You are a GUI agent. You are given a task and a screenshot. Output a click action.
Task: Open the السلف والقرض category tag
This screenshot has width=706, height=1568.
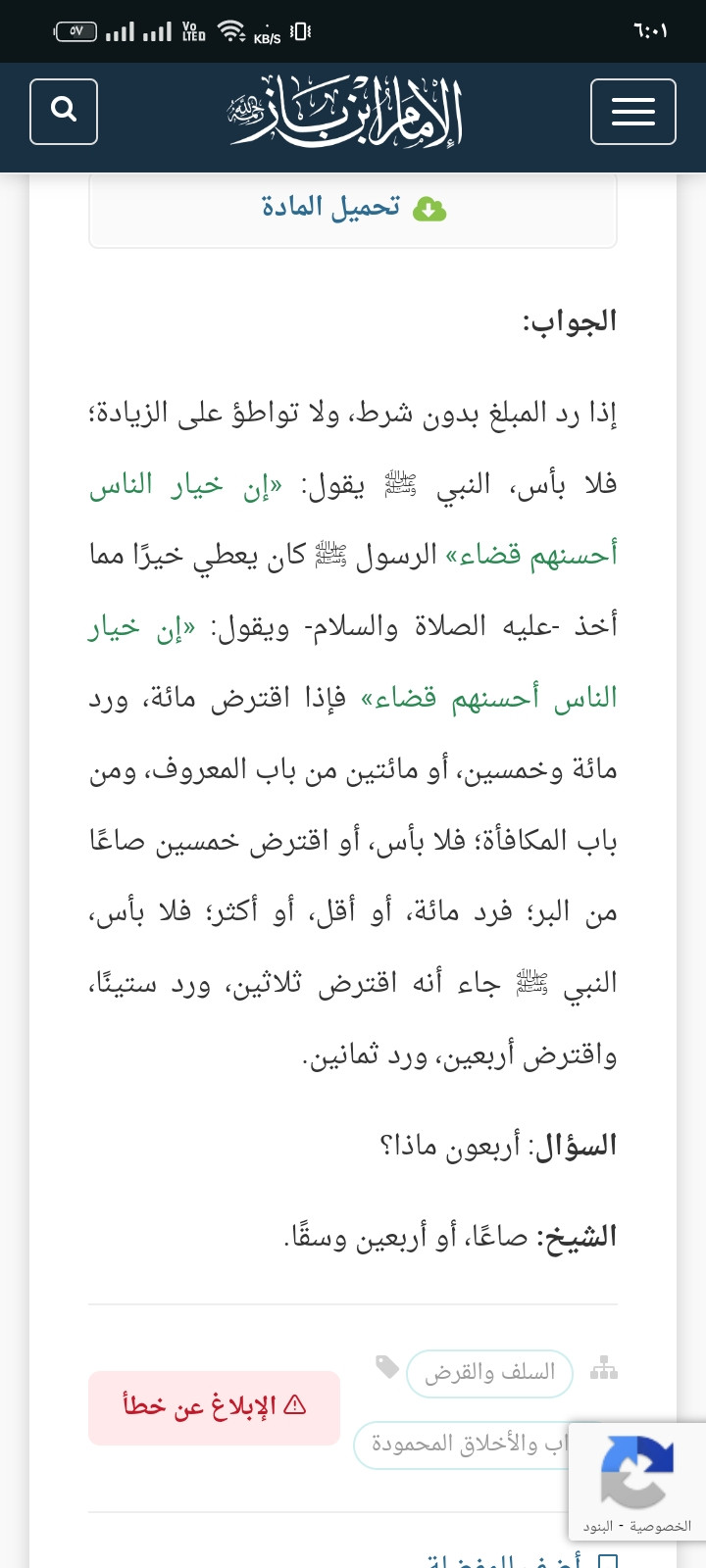(x=488, y=1372)
